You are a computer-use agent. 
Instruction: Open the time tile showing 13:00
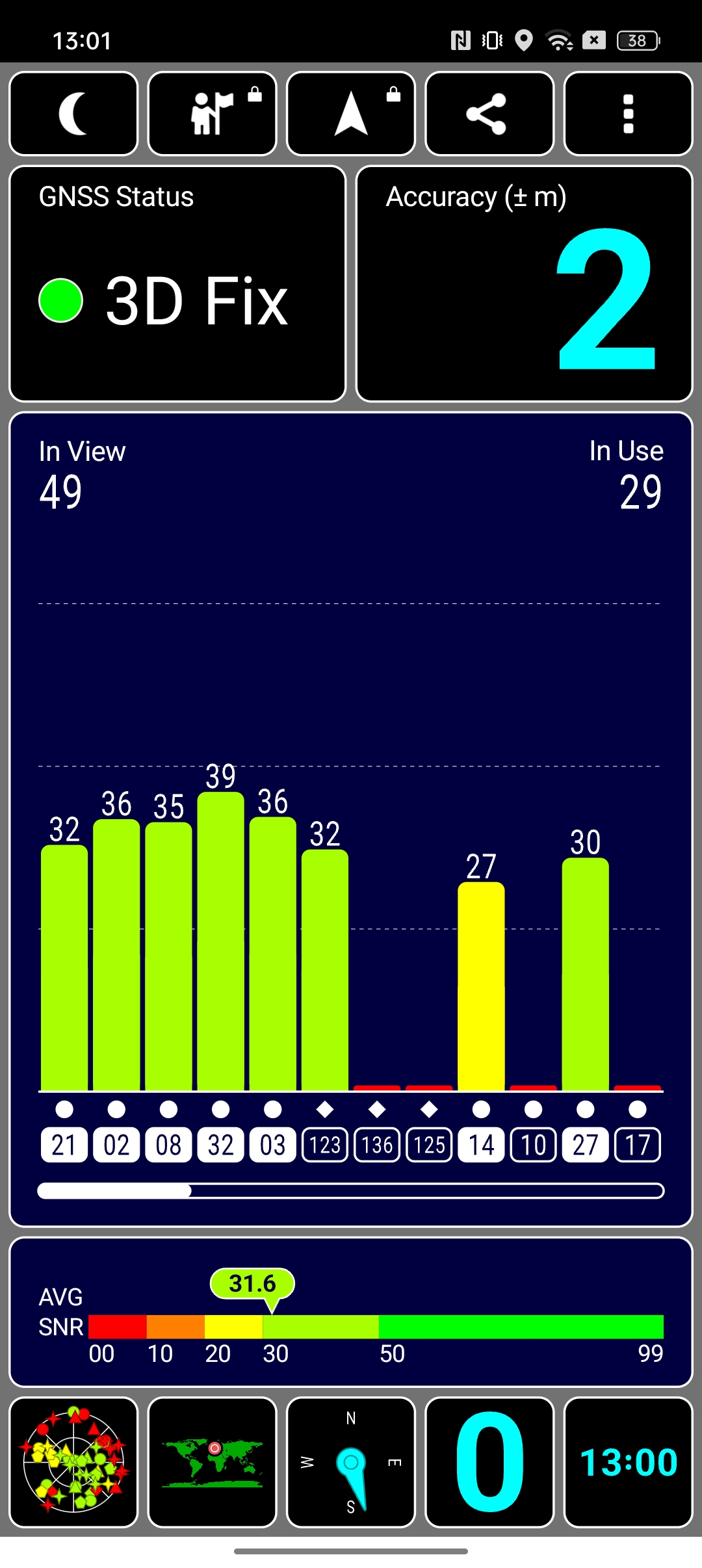pyautogui.click(x=628, y=1462)
